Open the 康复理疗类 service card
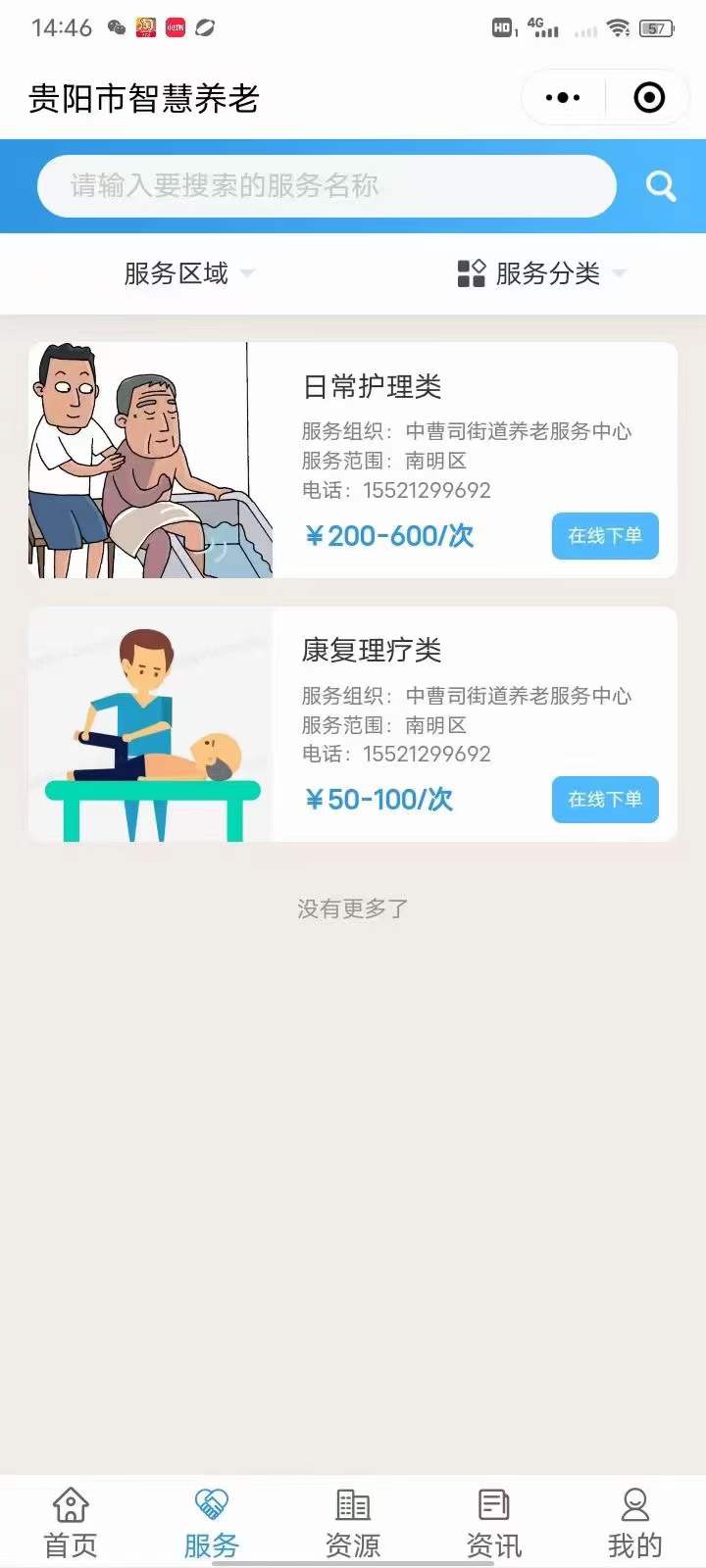 (373, 651)
